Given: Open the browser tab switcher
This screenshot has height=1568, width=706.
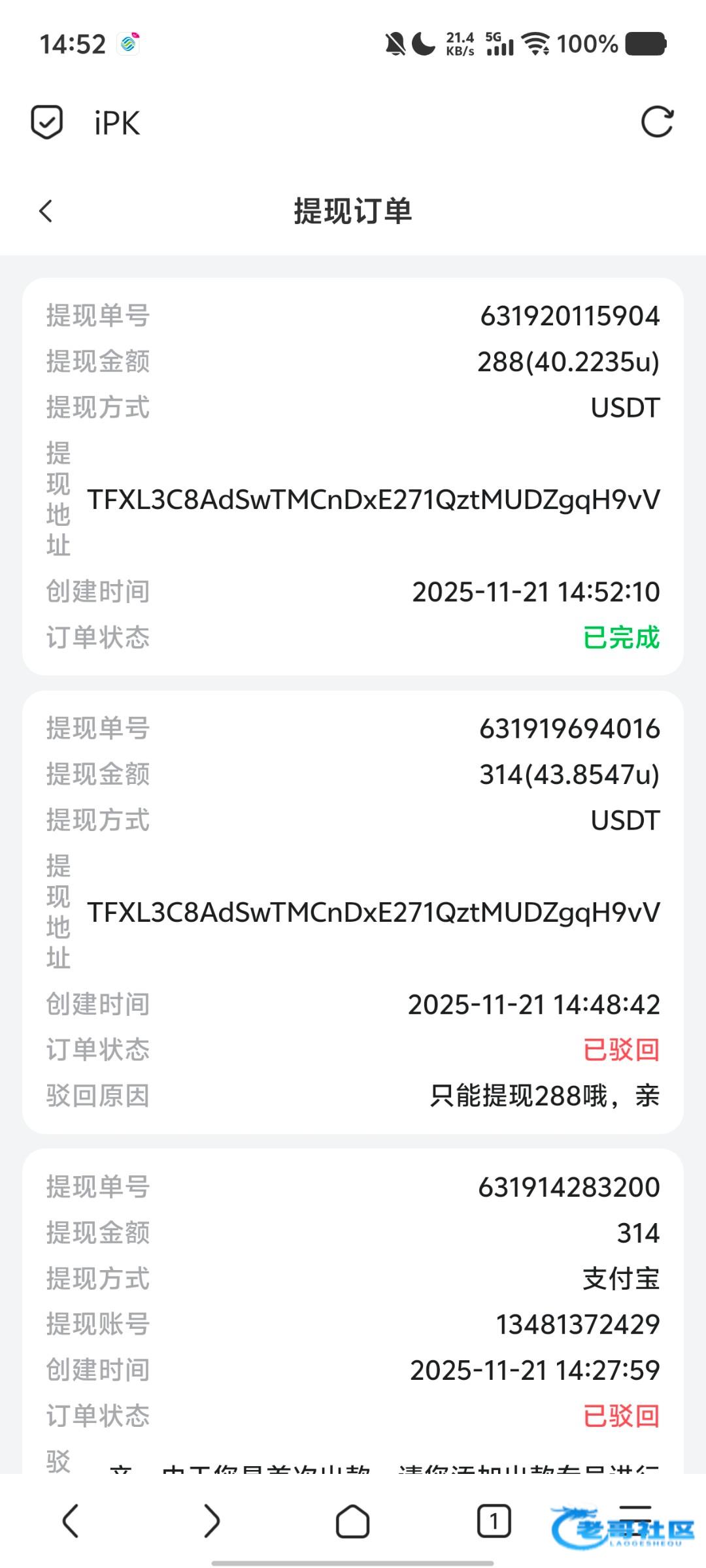Looking at the screenshot, I should pos(494,1521).
